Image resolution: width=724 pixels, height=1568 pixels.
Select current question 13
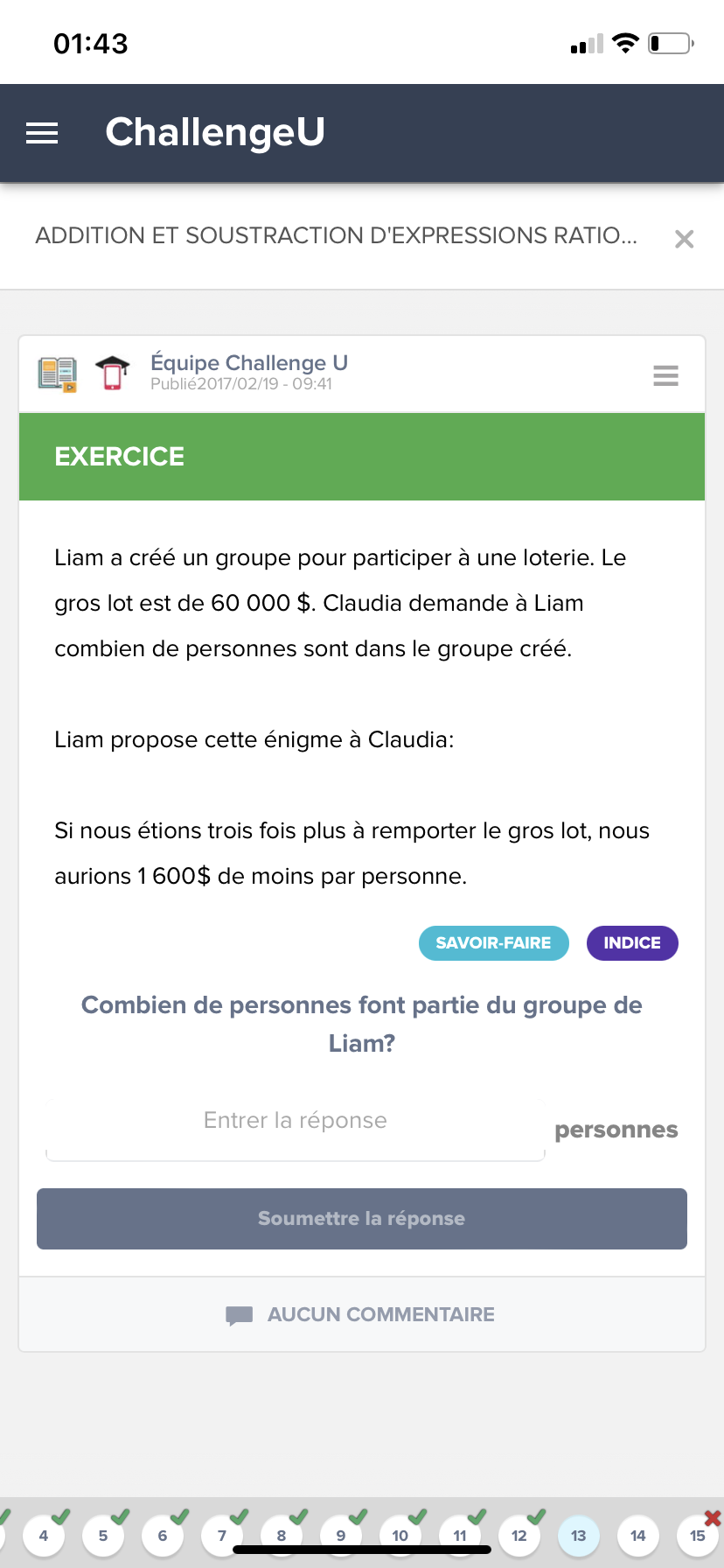579,1536
